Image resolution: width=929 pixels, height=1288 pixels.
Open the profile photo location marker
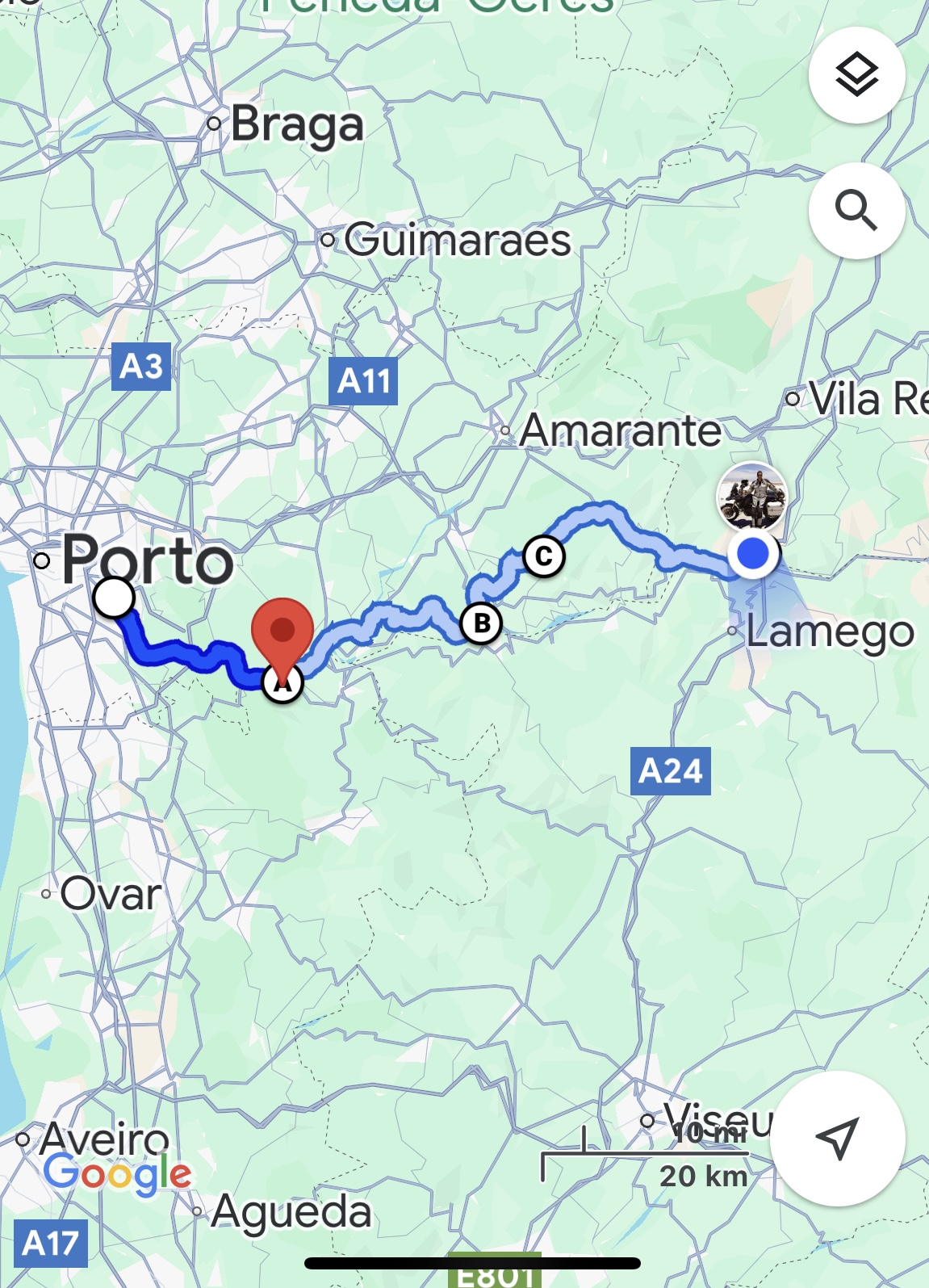[x=752, y=496]
